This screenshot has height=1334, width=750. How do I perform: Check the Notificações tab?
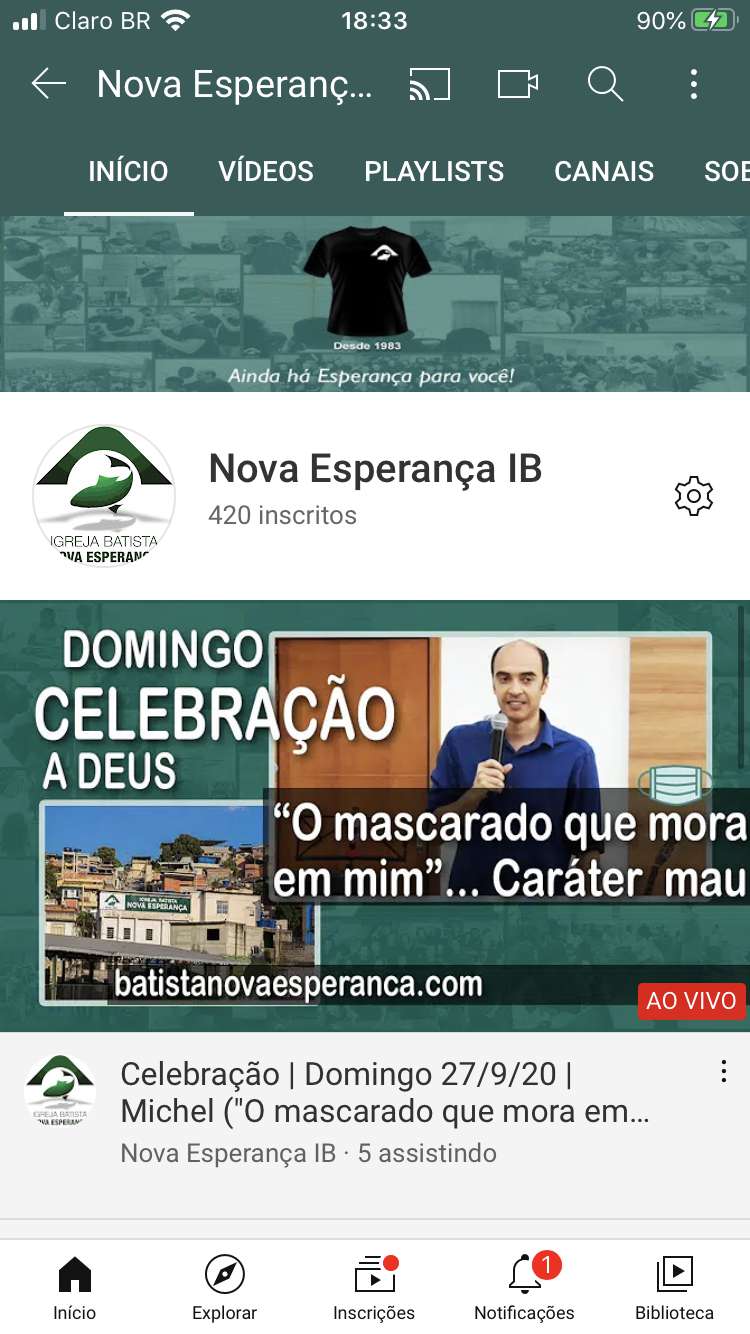click(524, 1288)
